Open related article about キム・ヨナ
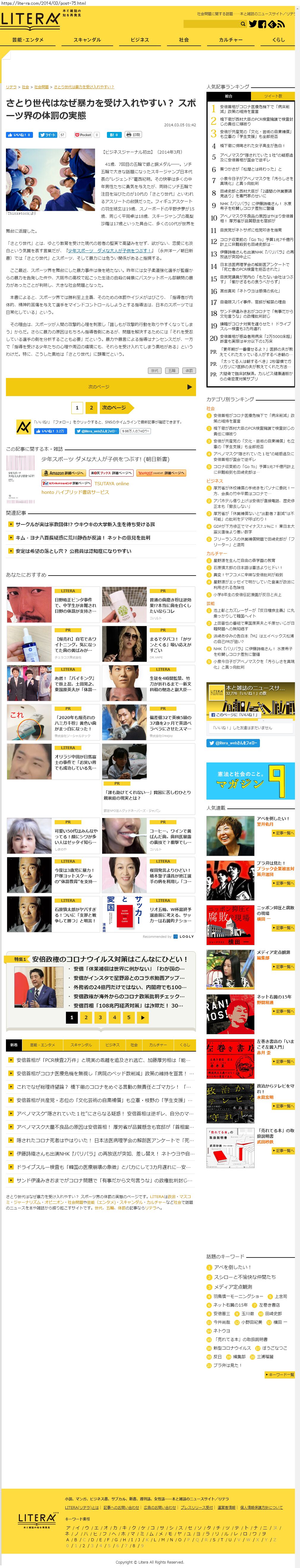Image resolution: width=300 pixels, height=1568 pixels. pyautogui.click(x=83, y=538)
